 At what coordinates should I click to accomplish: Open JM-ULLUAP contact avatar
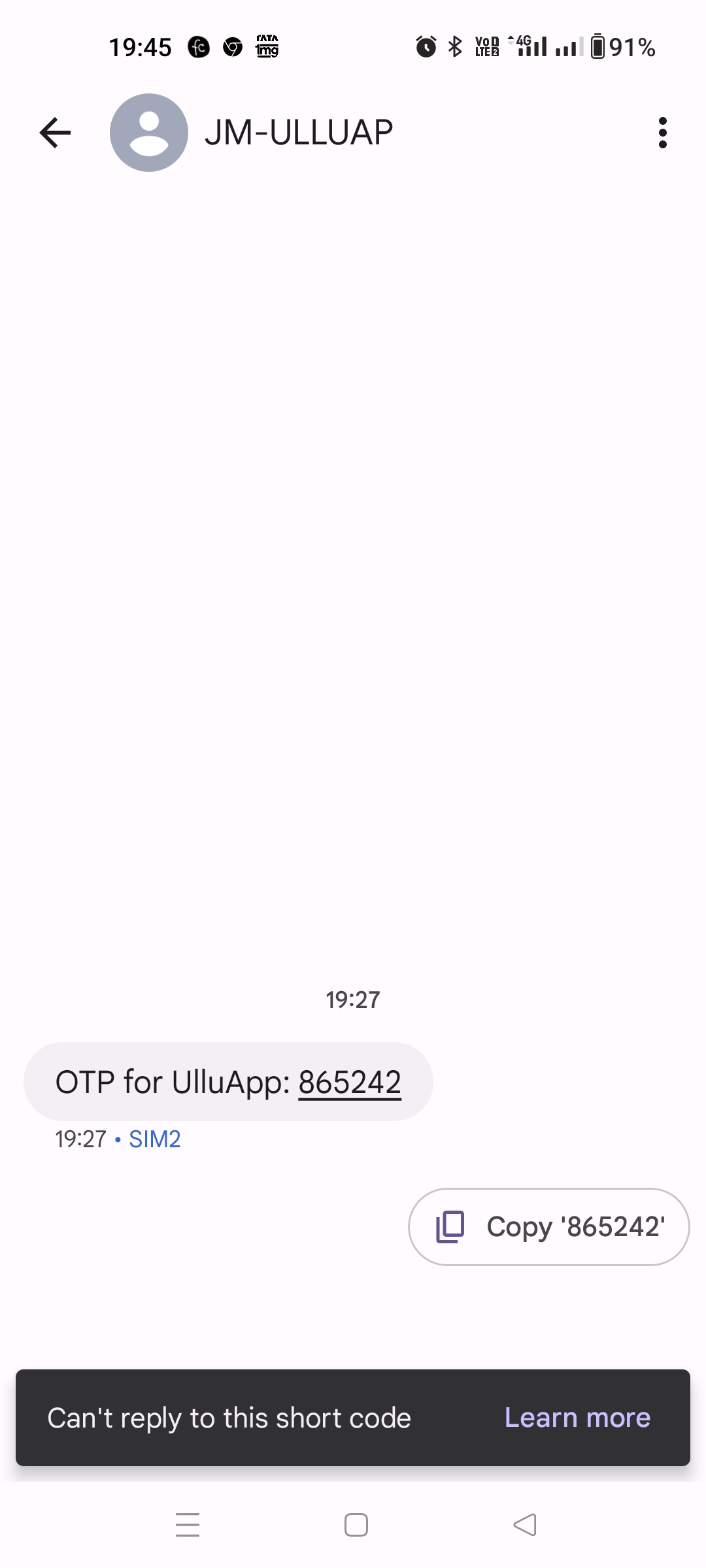(x=149, y=133)
